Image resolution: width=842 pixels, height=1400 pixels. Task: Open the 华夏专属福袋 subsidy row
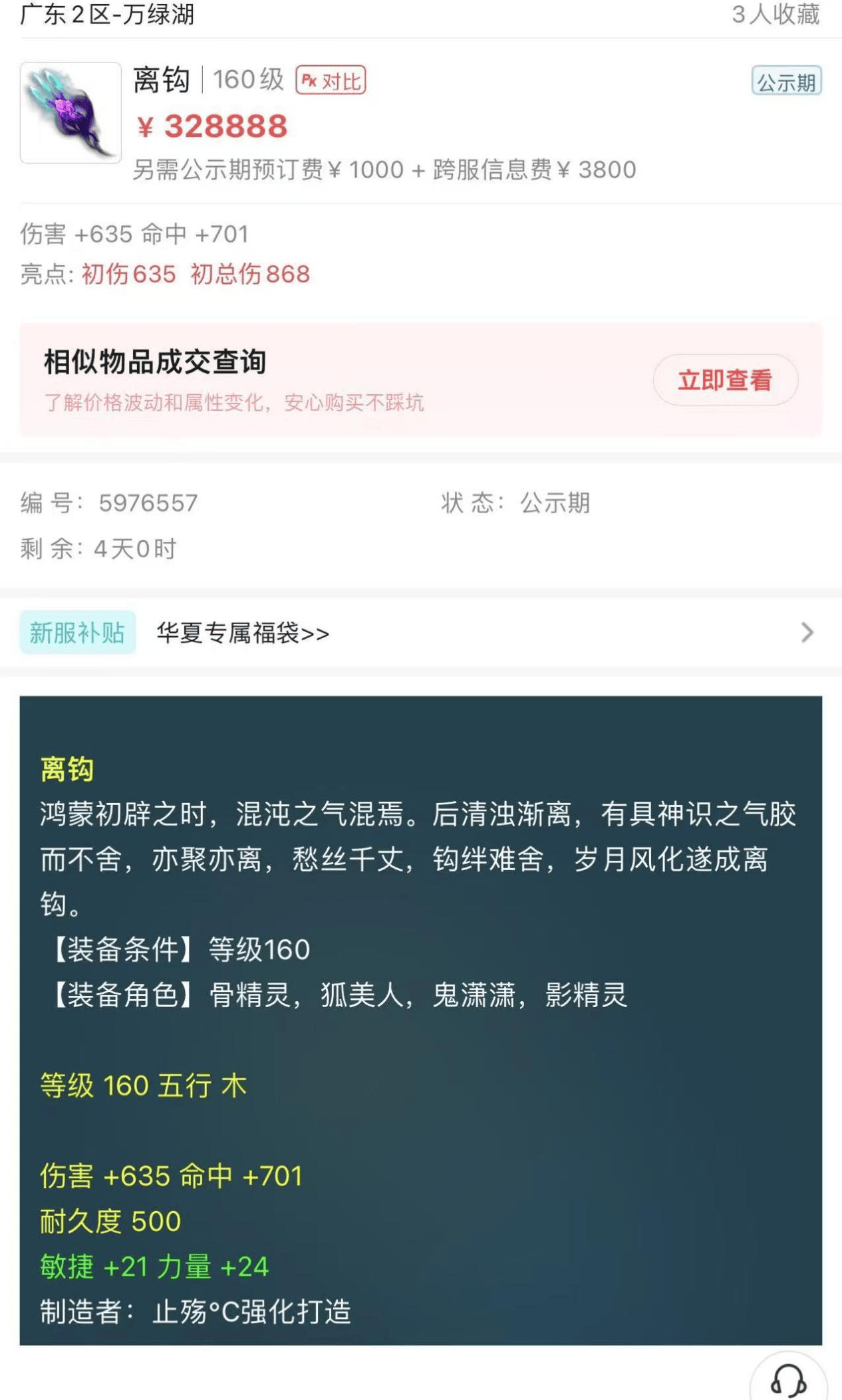click(420, 632)
